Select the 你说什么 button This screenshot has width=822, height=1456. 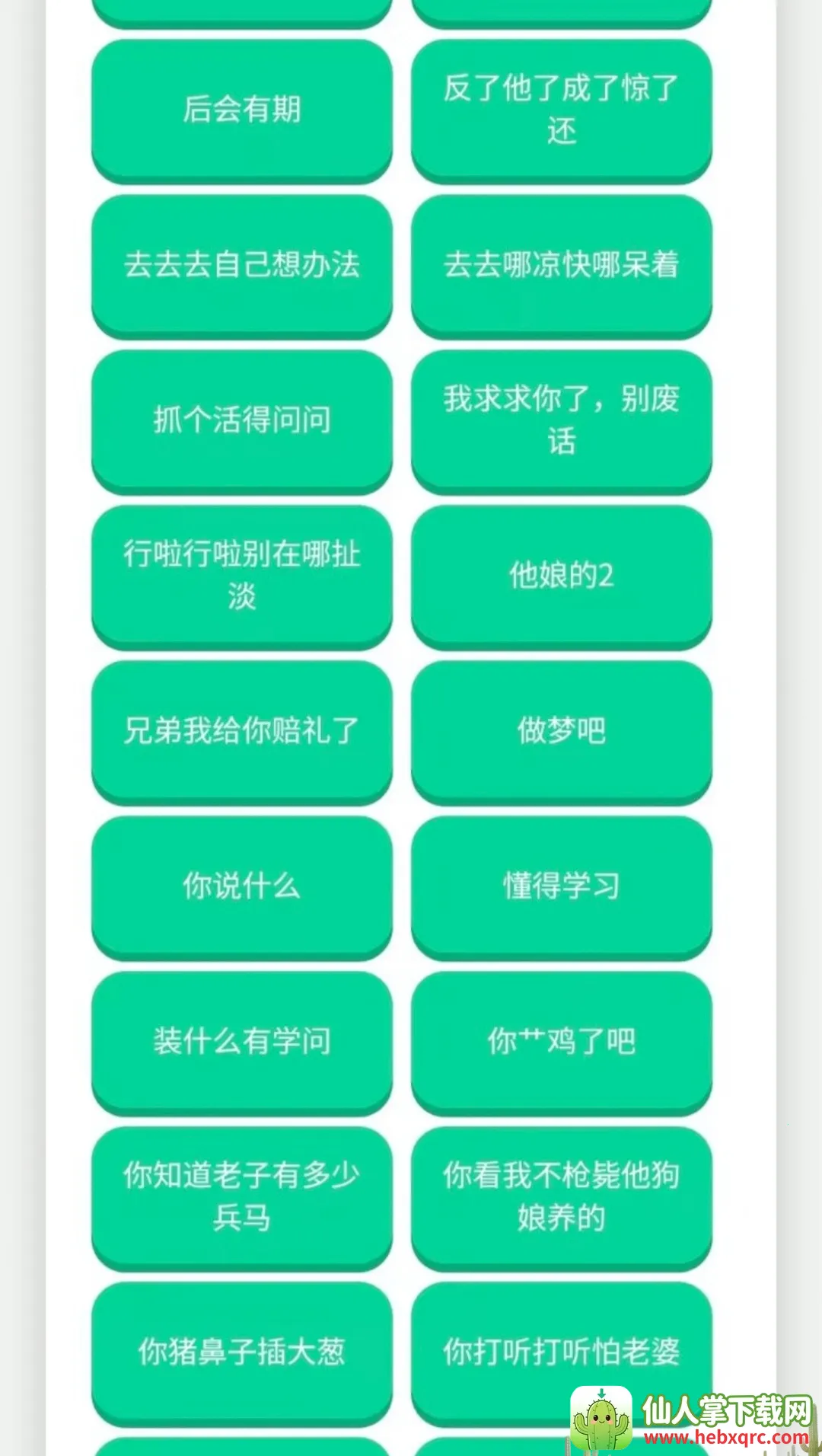(x=242, y=886)
